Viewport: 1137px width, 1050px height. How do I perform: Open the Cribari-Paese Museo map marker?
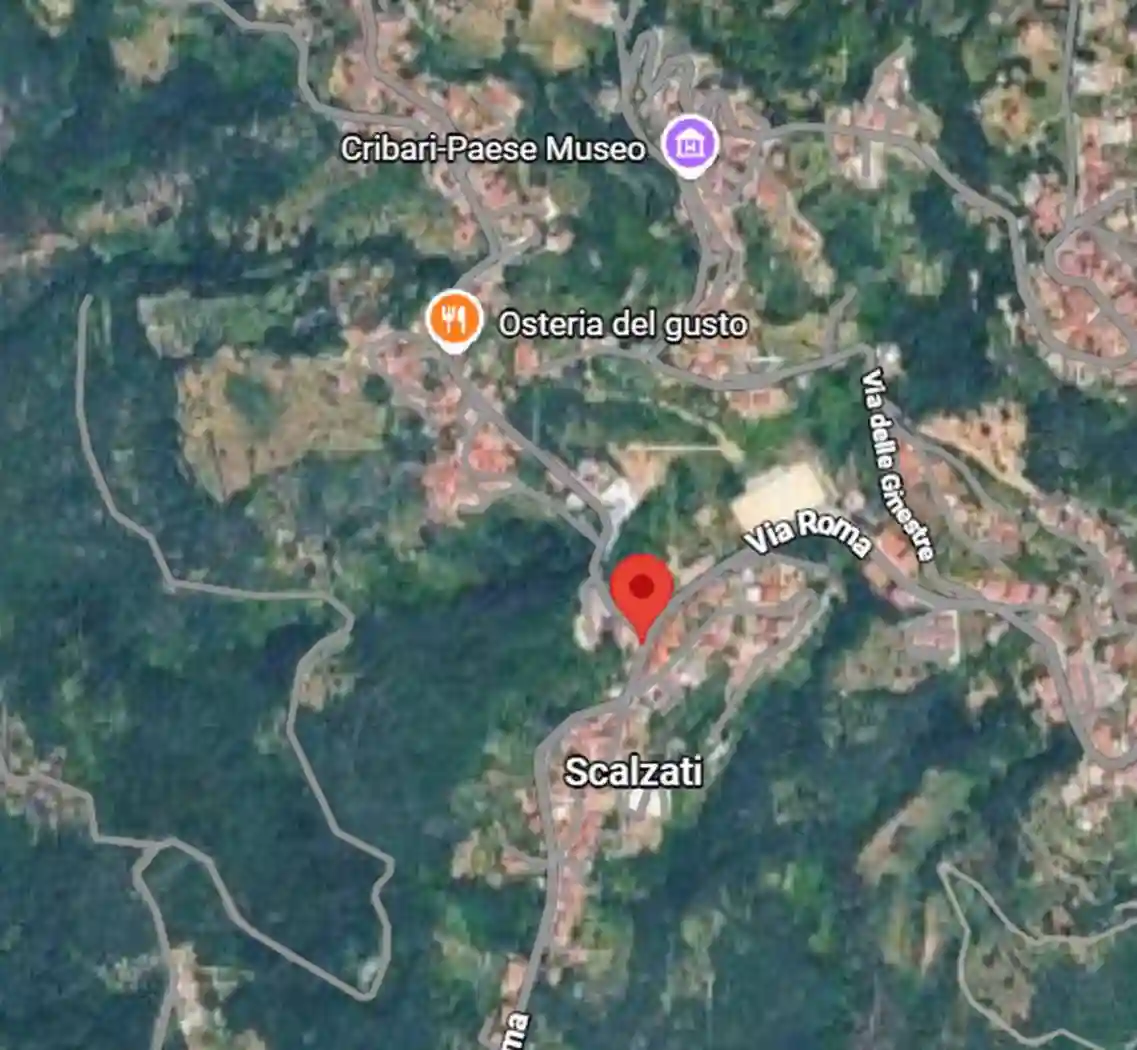point(691,144)
